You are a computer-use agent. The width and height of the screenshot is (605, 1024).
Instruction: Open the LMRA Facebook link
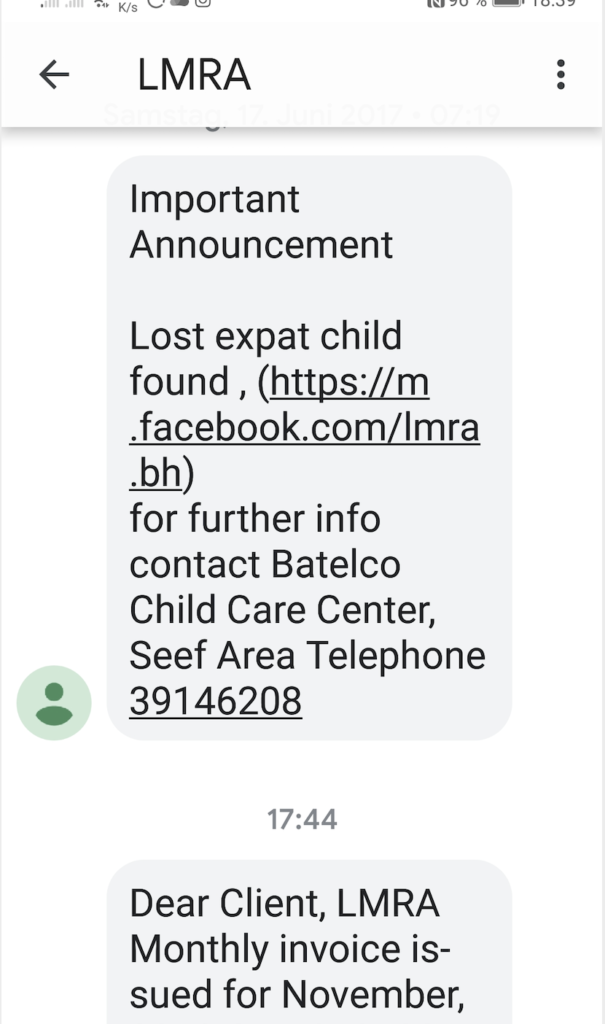[x=305, y=428]
